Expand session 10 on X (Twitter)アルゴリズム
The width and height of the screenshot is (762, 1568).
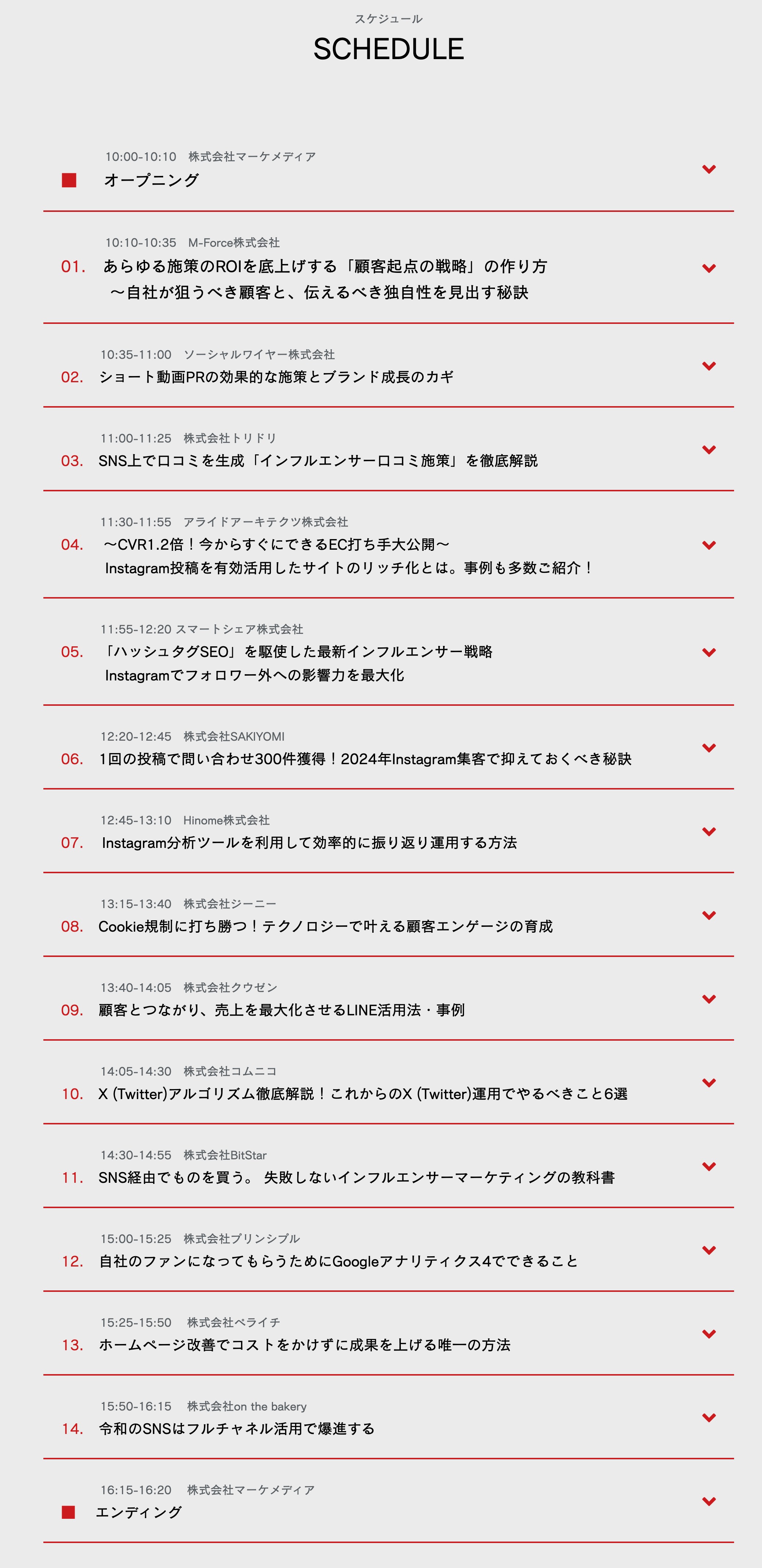(x=708, y=1083)
